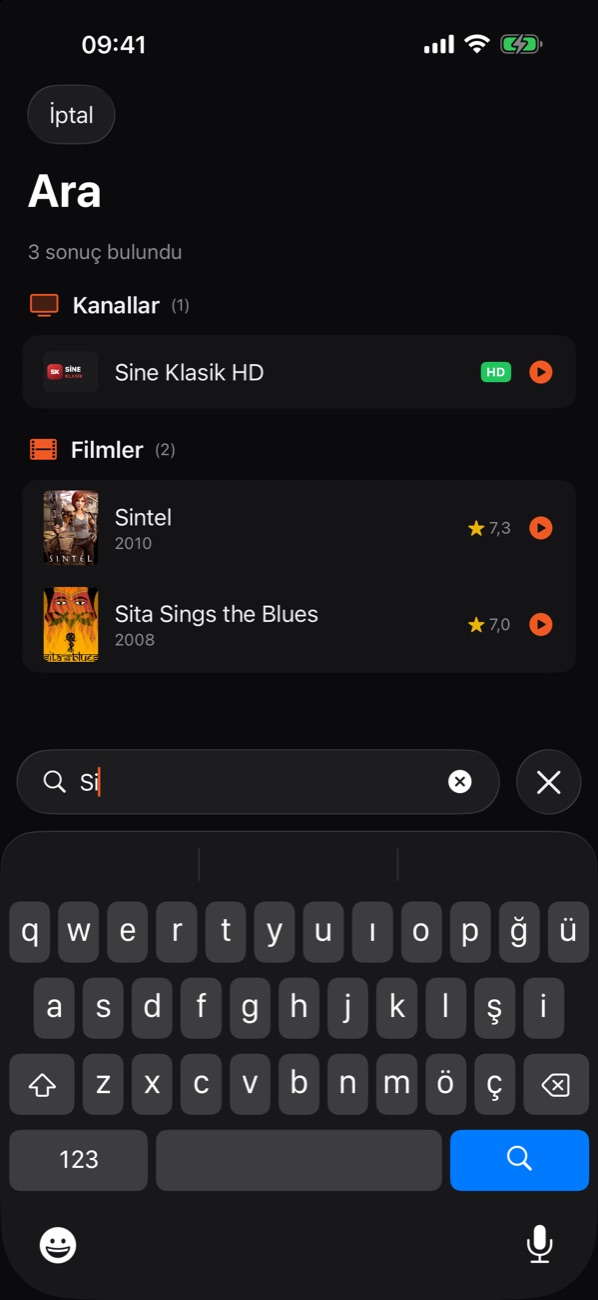Screen dimensions: 598x1300
Task: Open the Sintel movie result
Action: (x=299, y=528)
